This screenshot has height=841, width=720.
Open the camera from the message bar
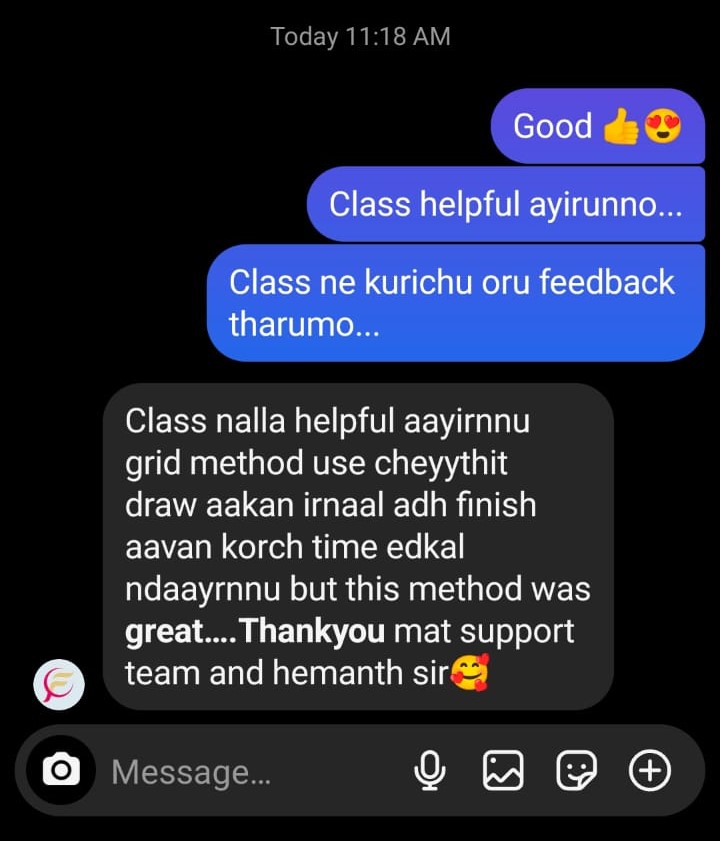(x=61, y=770)
